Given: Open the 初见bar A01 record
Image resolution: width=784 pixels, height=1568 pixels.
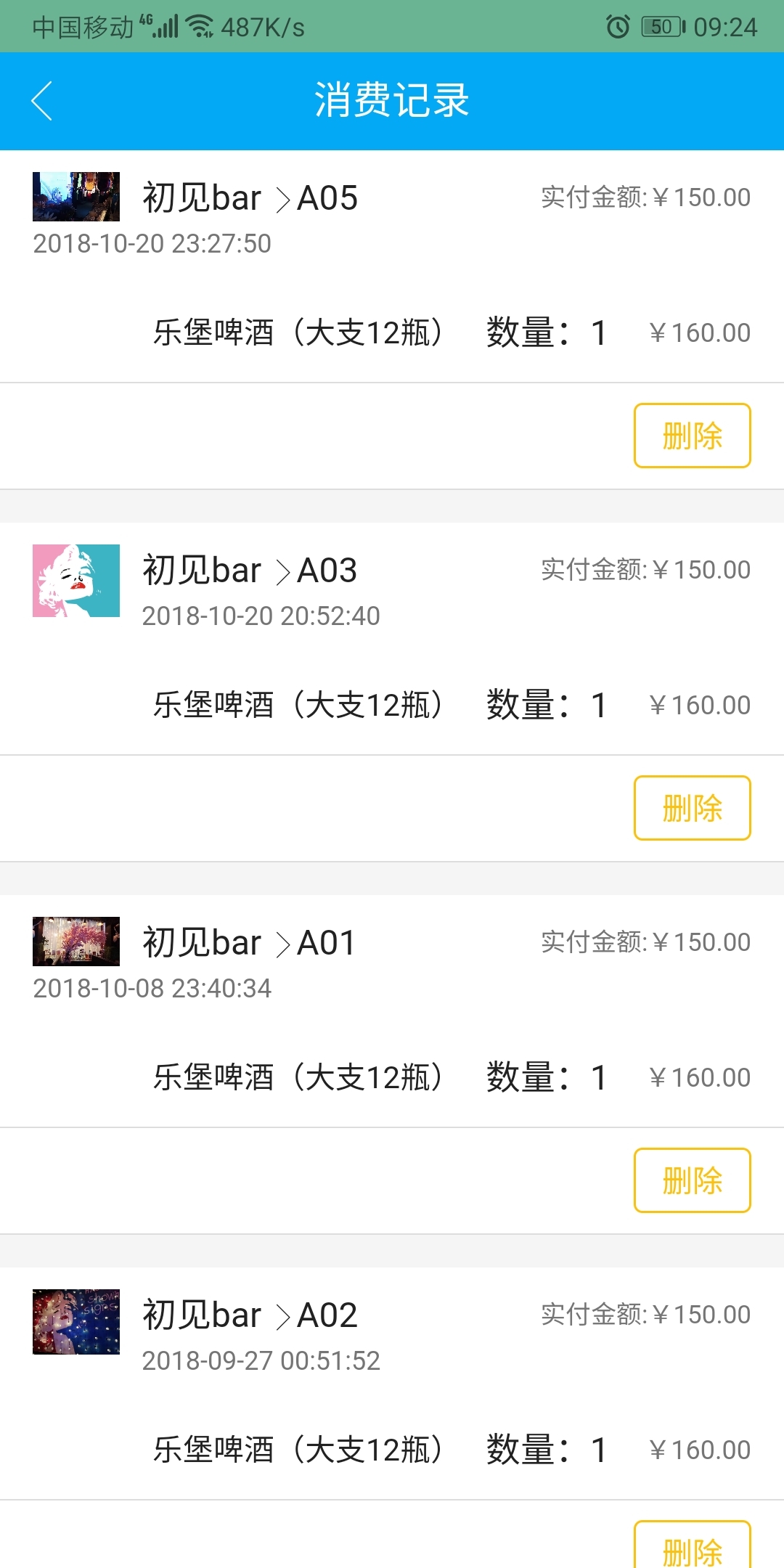Looking at the screenshot, I should tap(250, 943).
